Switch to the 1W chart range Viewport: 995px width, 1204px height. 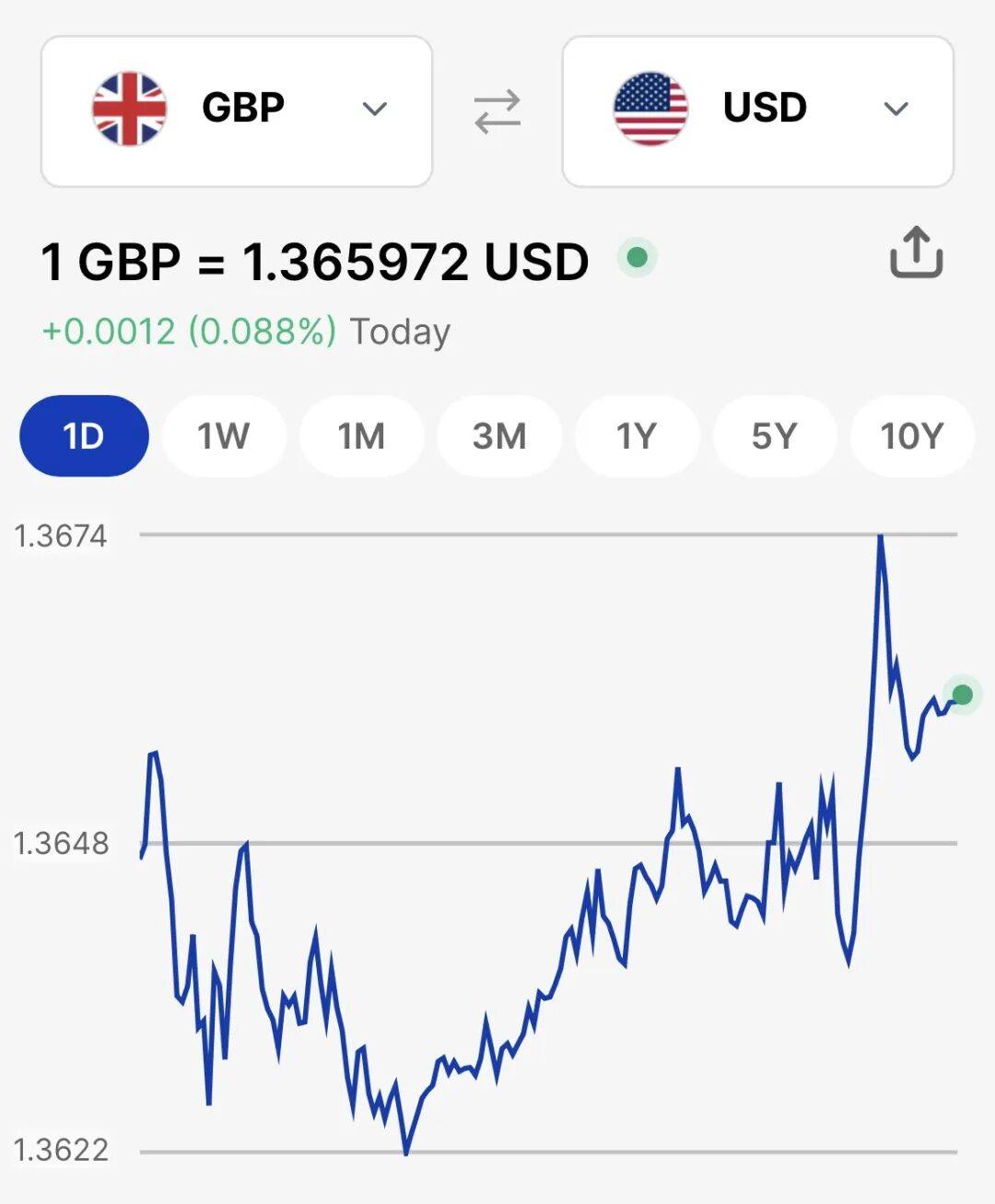pos(224,436)
